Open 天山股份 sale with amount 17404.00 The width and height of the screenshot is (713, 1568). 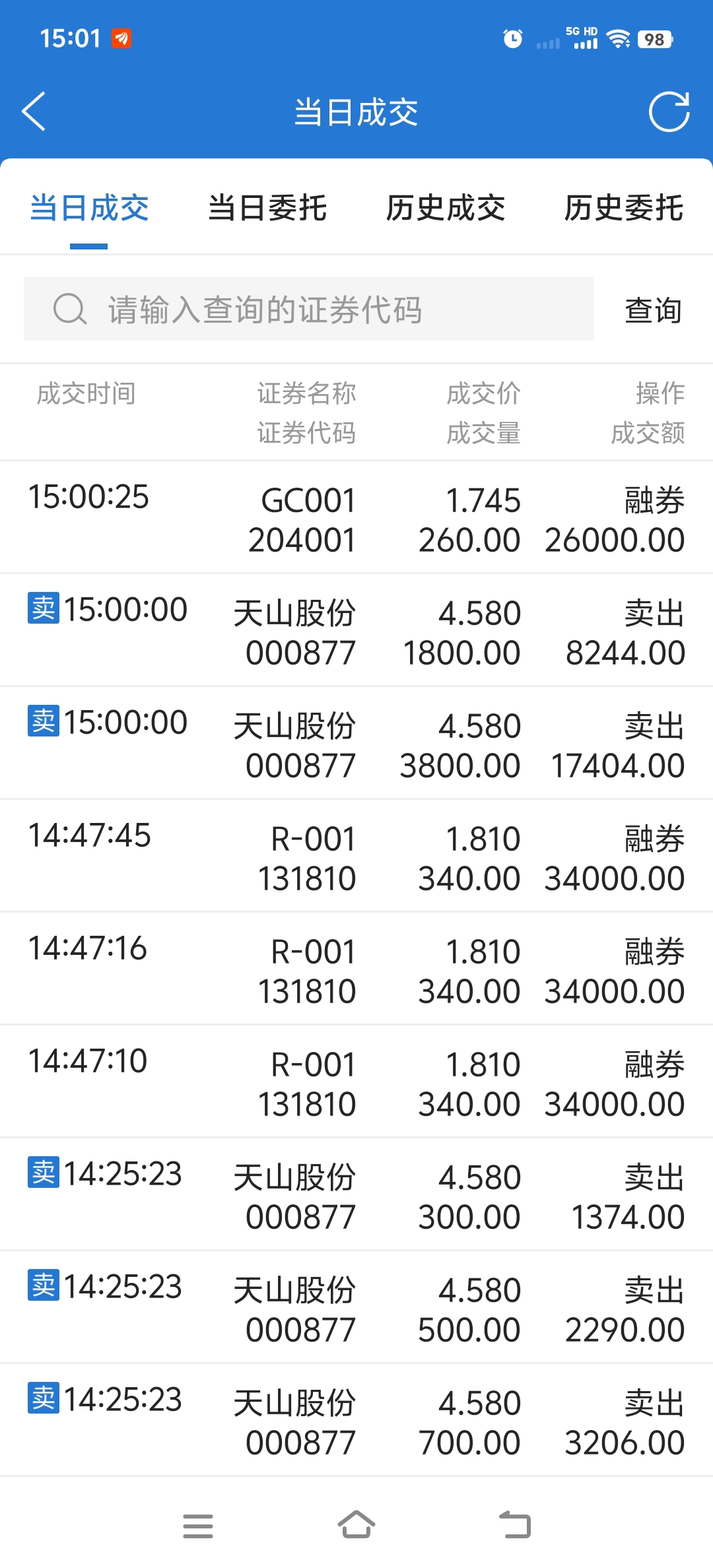356,744
